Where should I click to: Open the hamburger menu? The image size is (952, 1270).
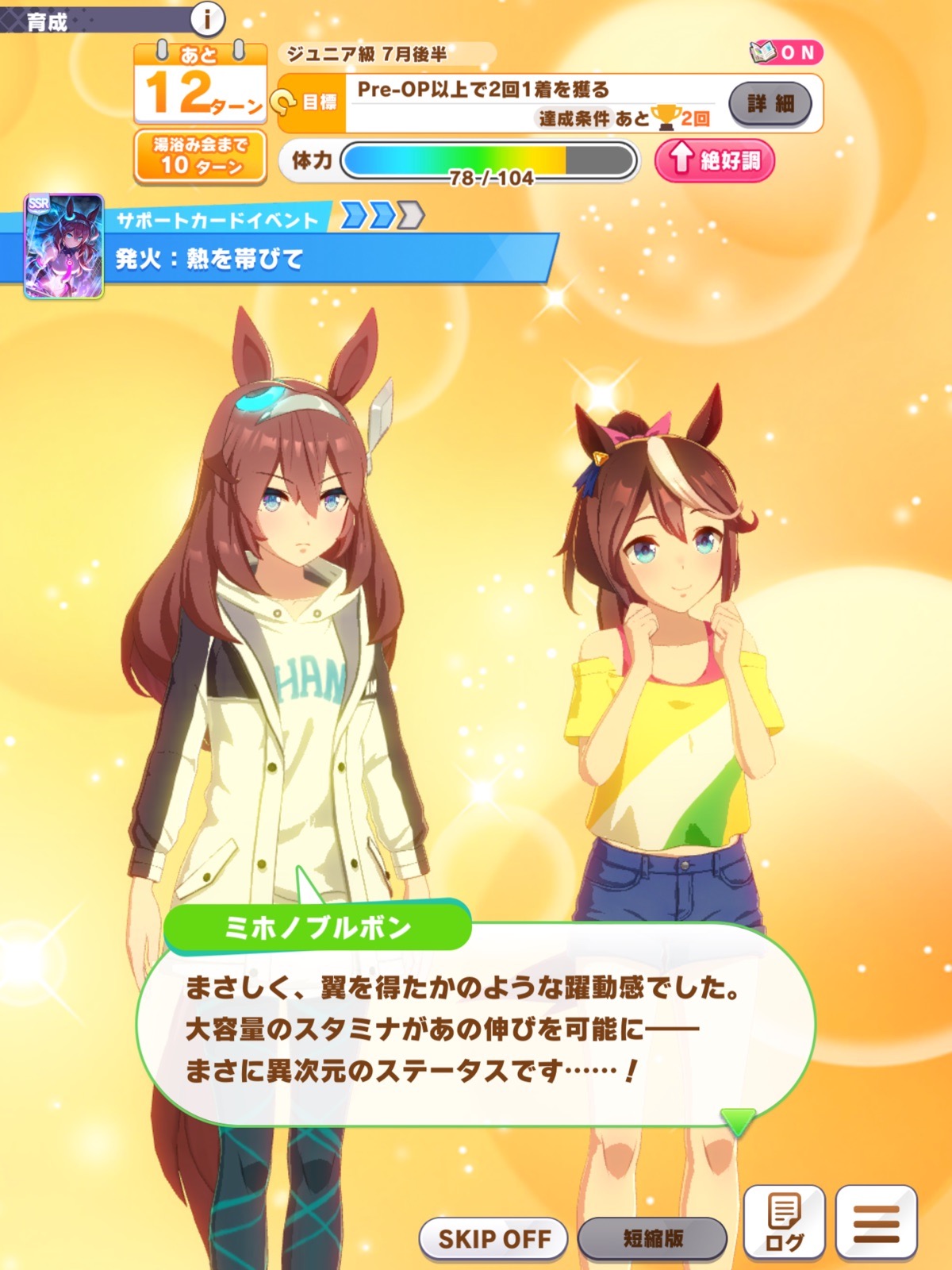[877, 1223]
